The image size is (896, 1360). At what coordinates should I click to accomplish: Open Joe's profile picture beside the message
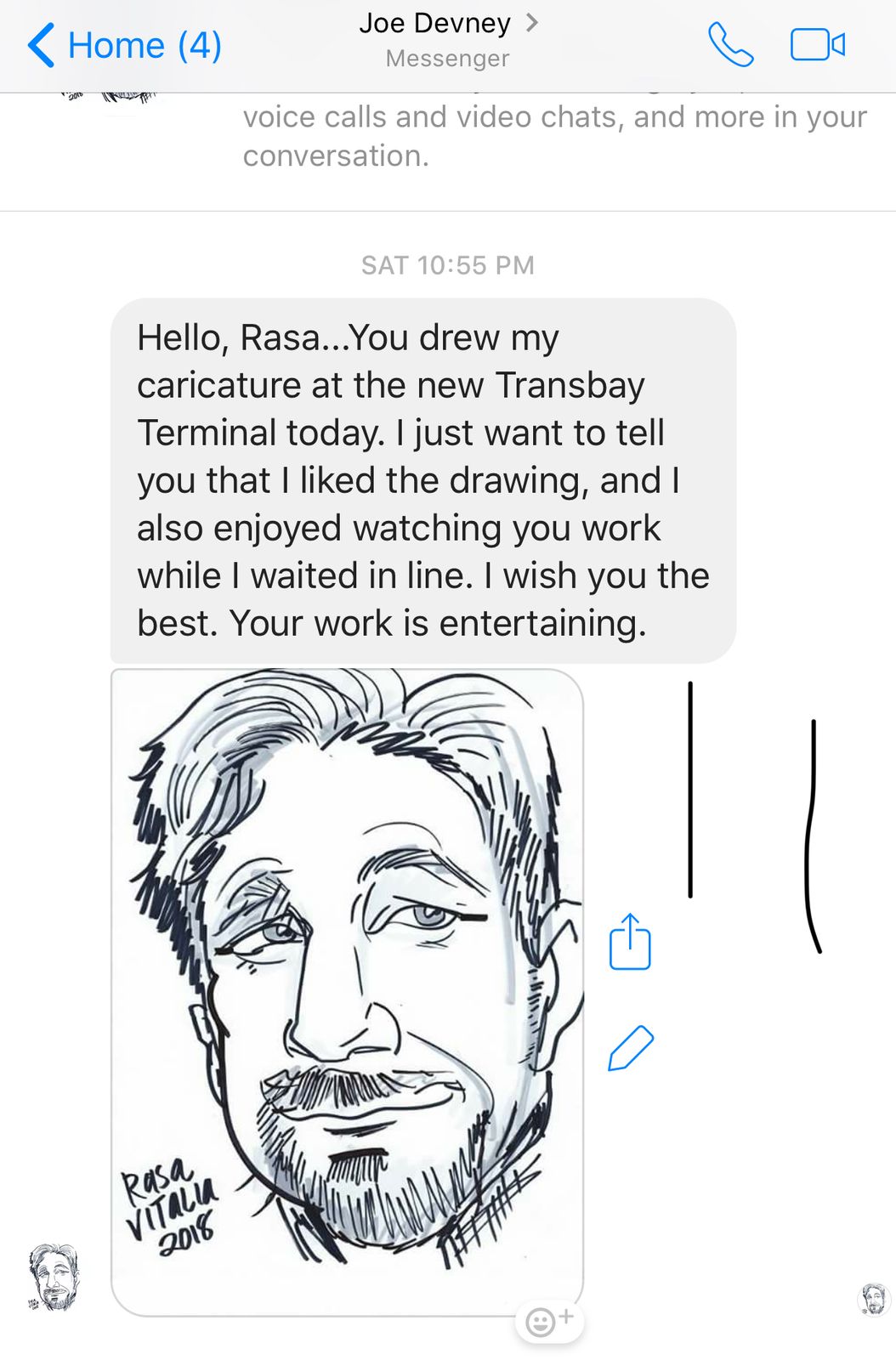54,1277
